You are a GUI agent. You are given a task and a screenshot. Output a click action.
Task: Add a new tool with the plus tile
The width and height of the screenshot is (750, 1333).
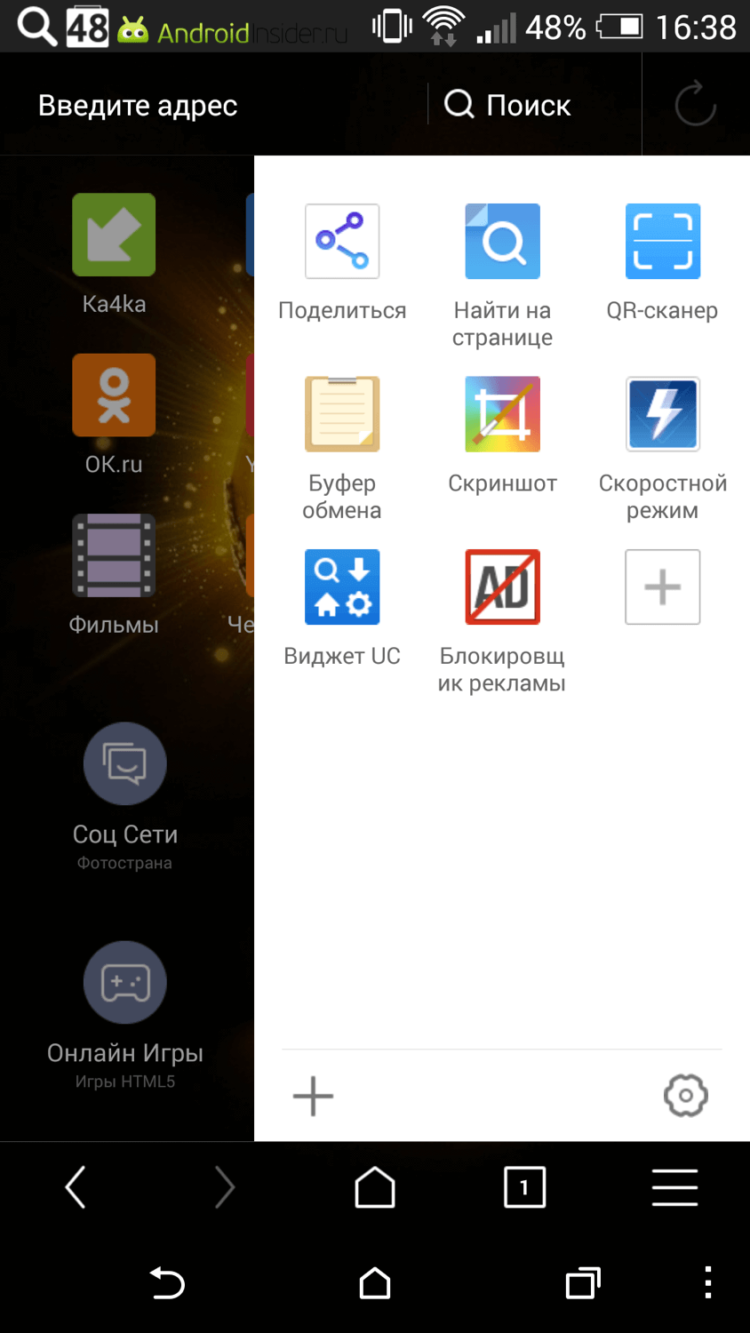click(662, 587)
